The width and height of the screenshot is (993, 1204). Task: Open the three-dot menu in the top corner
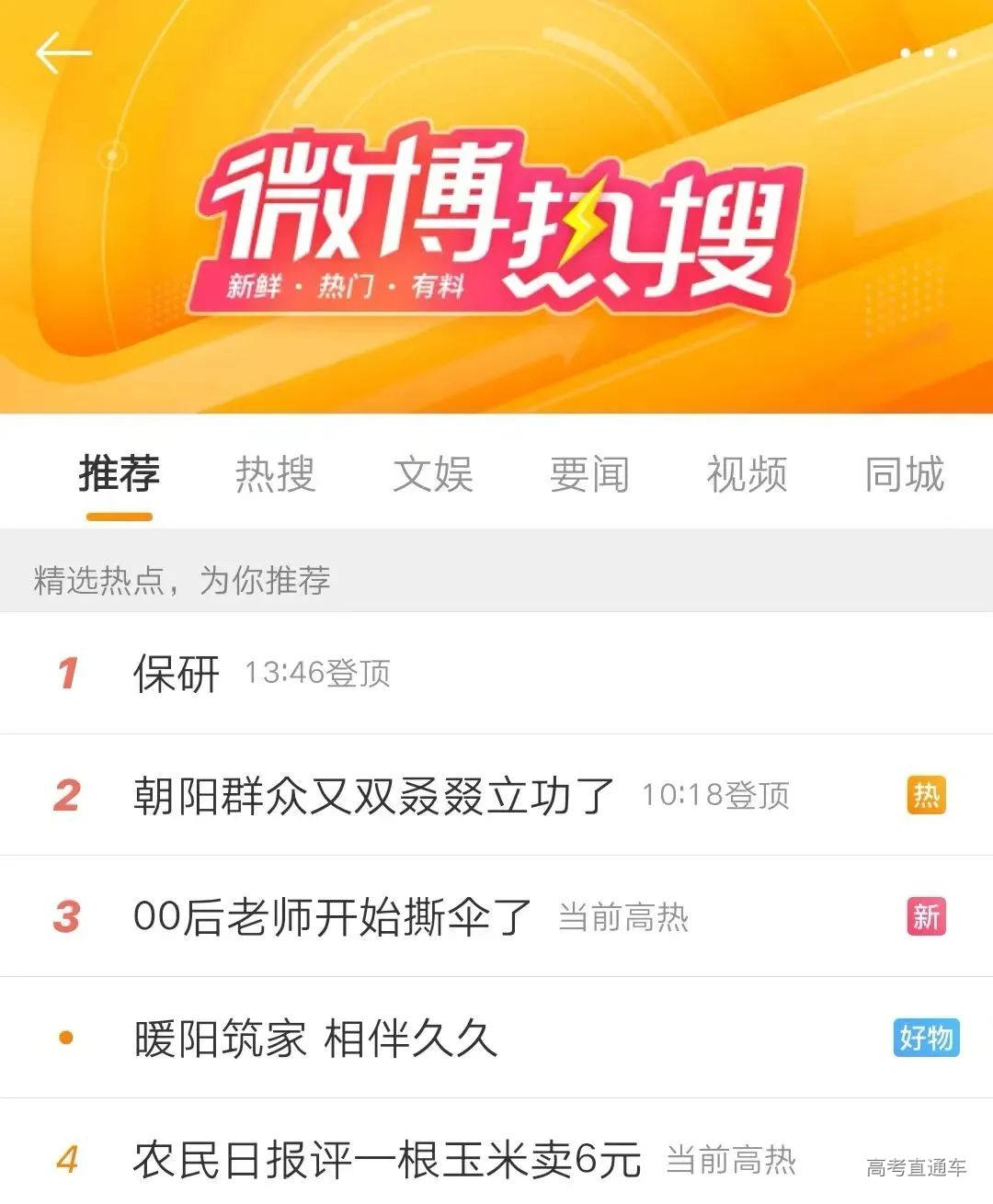(929, 53)
